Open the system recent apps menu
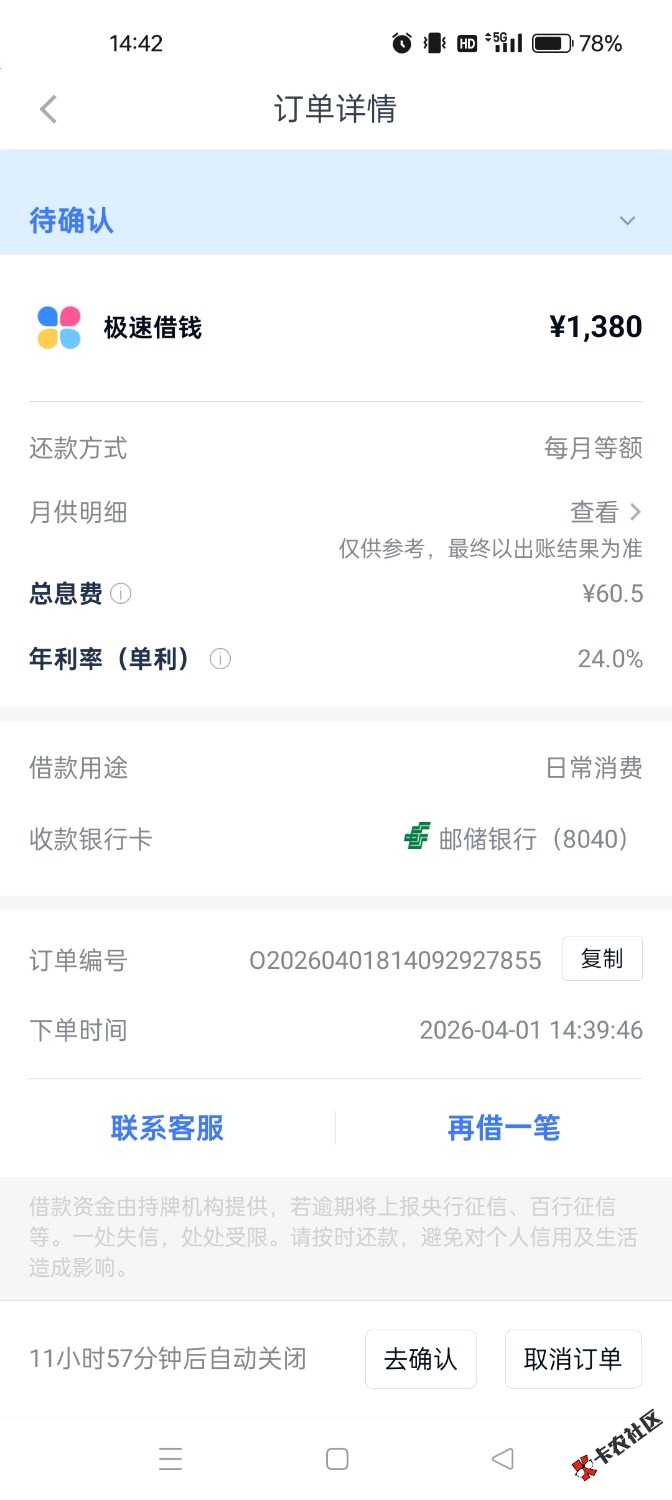Image resolution: width=672 pixels, height=1500 pixels. pos(170,1459)
